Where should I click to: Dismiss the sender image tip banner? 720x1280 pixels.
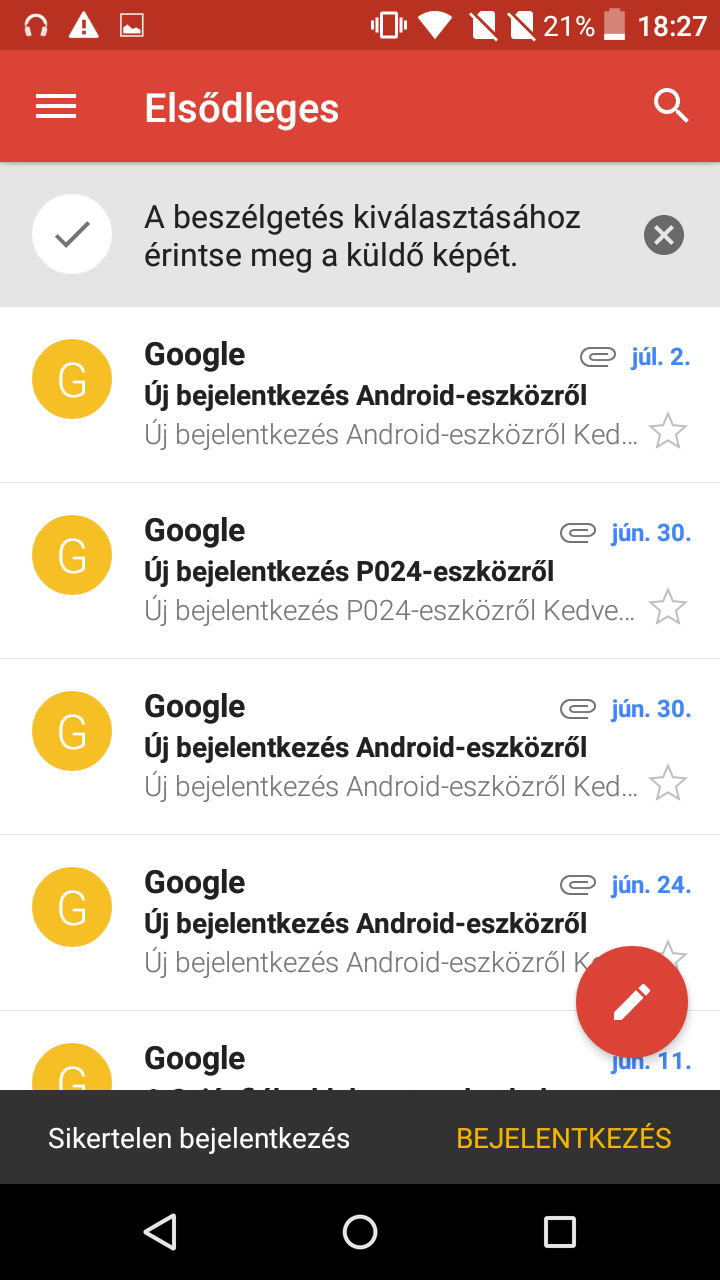coord(663,236)
